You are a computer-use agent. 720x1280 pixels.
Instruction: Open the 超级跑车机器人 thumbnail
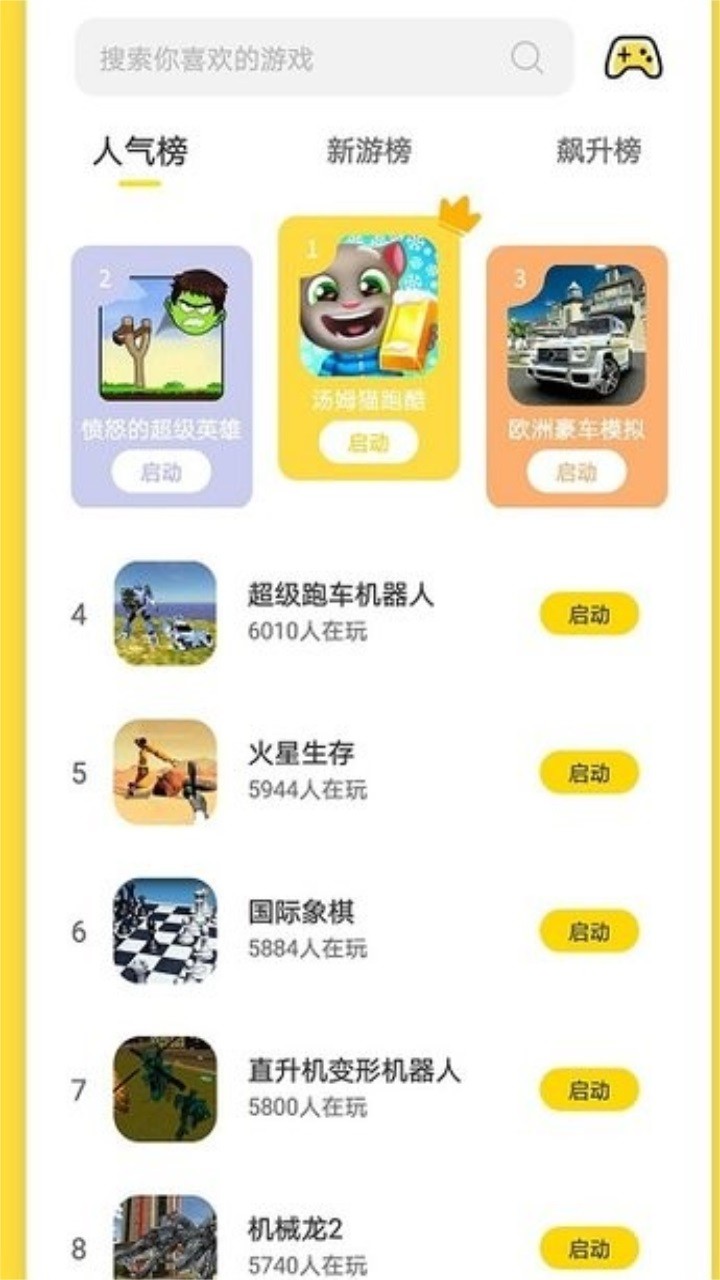pyautogui.click(x=166, y=611)
